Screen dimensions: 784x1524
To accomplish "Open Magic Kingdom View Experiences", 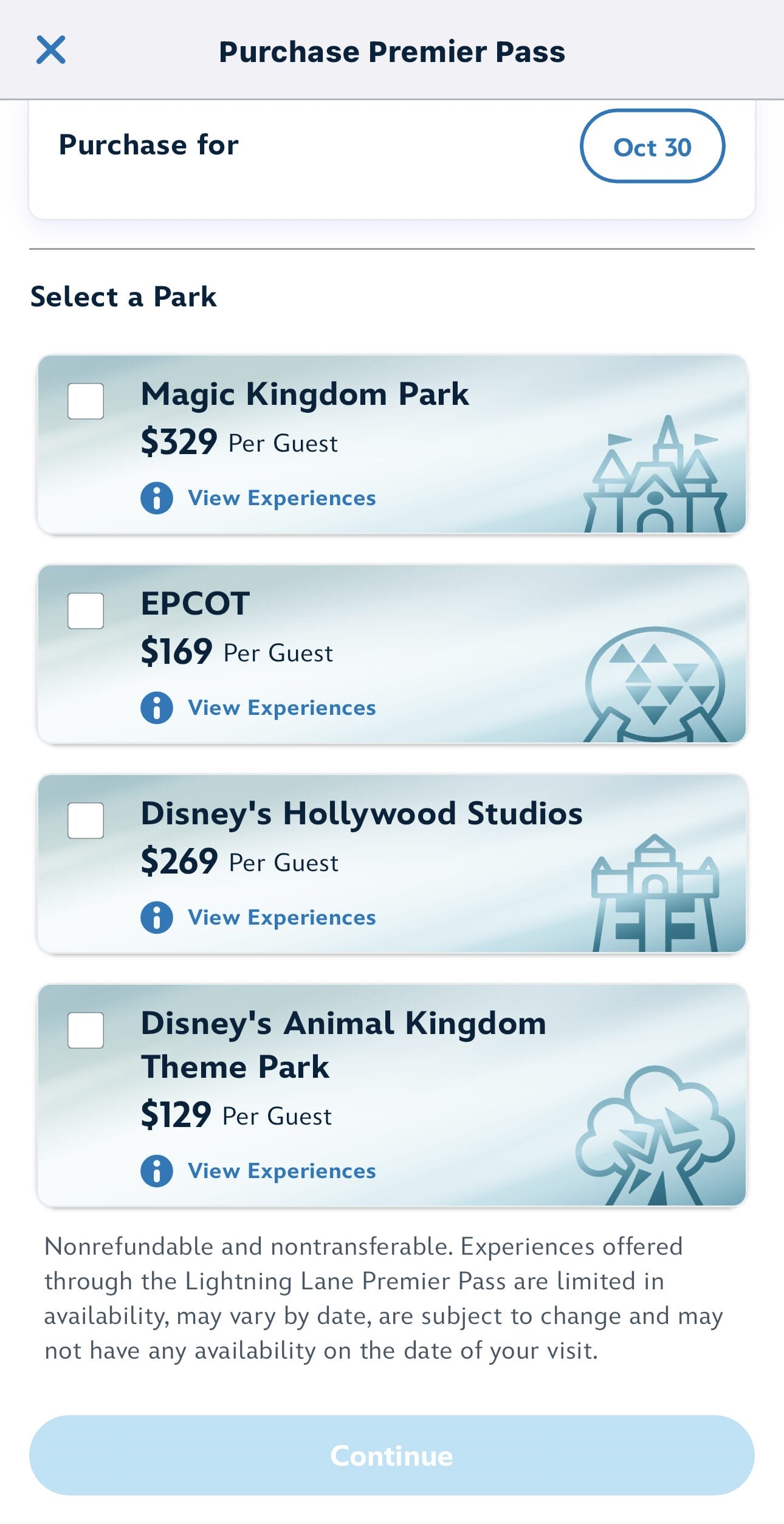I will point(281,498).
